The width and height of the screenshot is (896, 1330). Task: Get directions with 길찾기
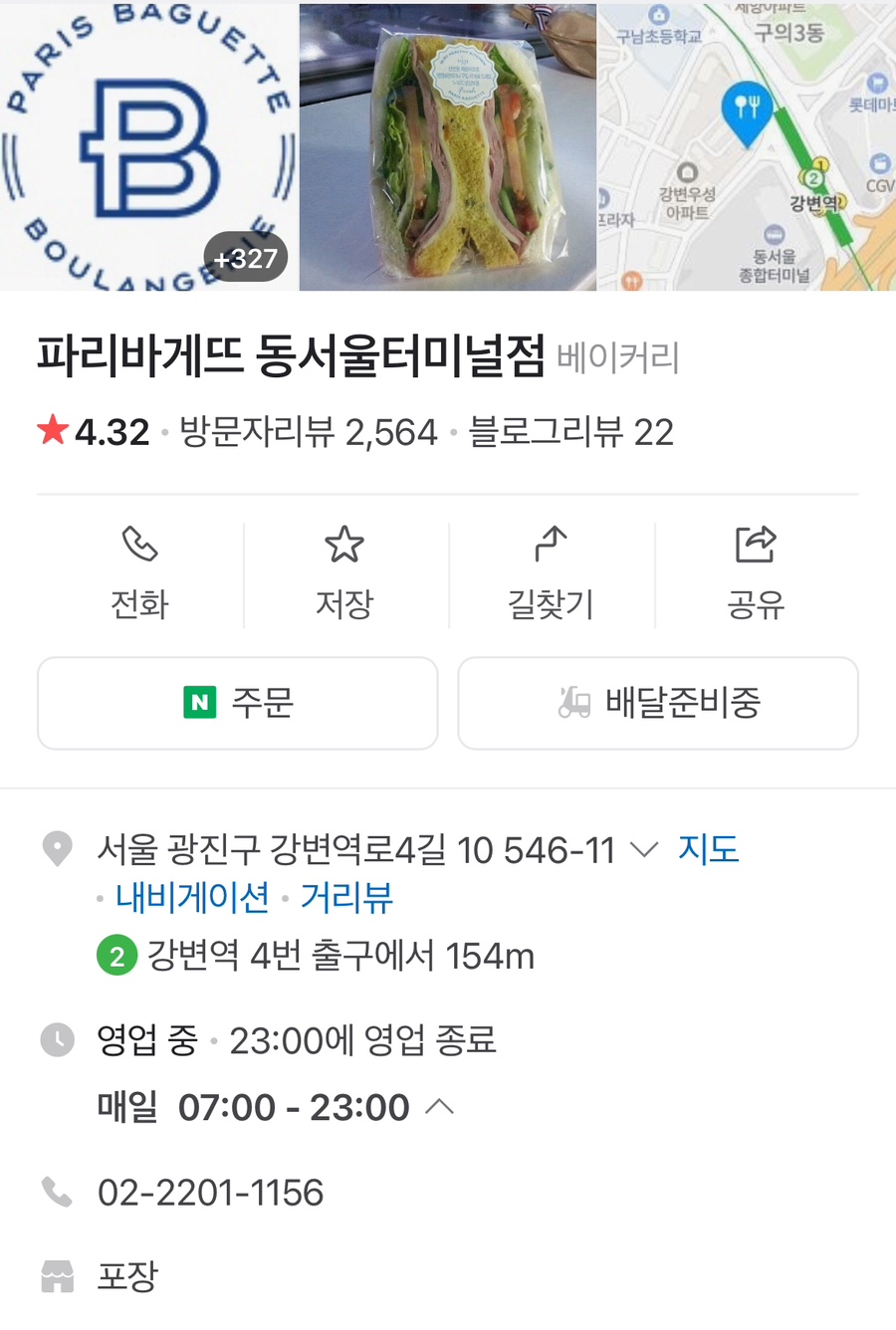tap(551, 574)
